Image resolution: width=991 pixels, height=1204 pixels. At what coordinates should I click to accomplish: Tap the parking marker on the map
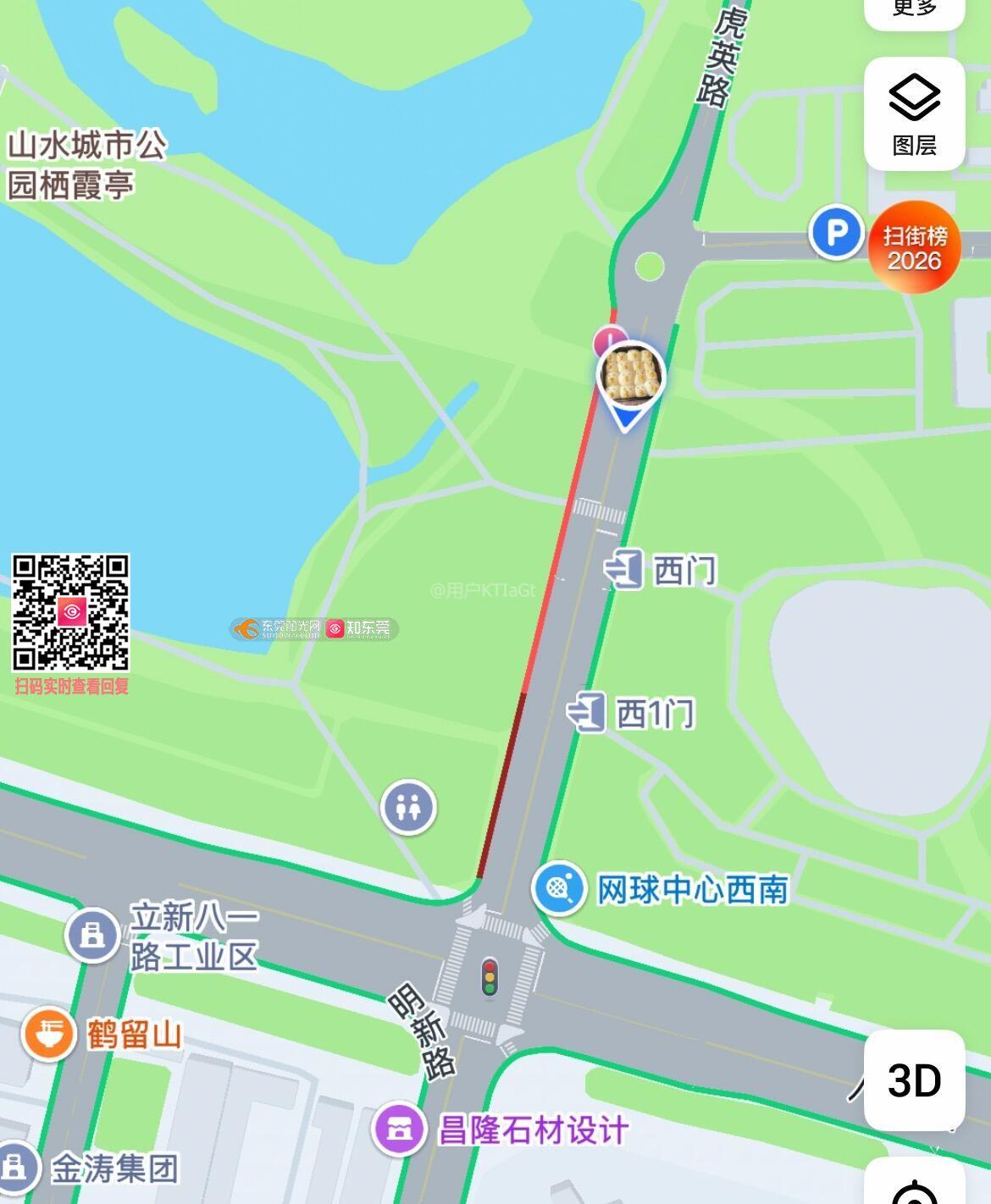point(836,232)
